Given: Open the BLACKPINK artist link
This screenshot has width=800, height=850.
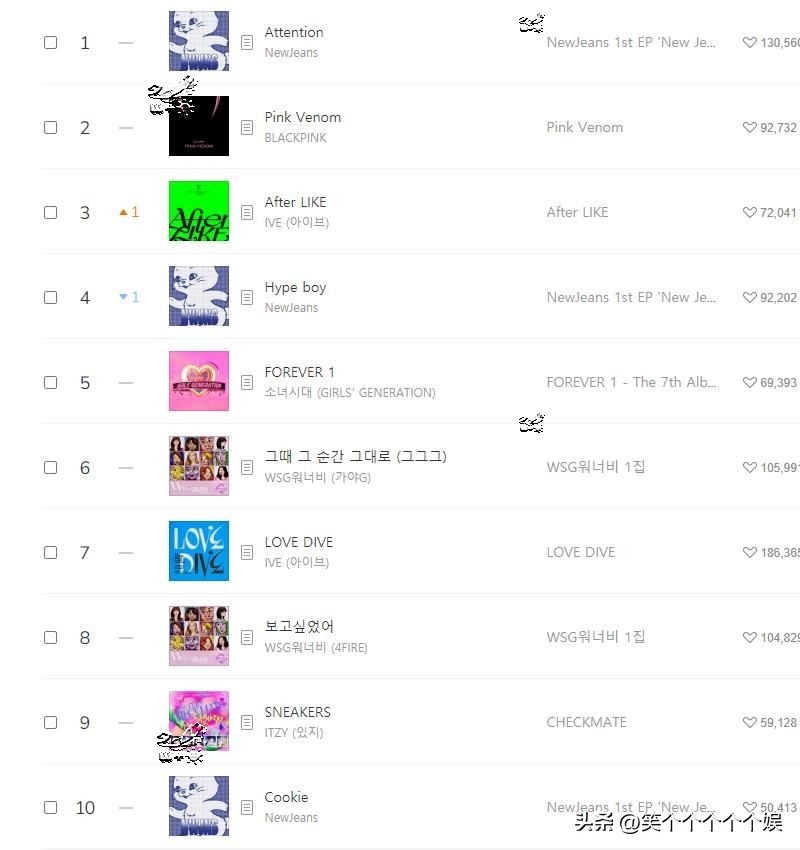Looking at the screenshot, I should 295,138.
